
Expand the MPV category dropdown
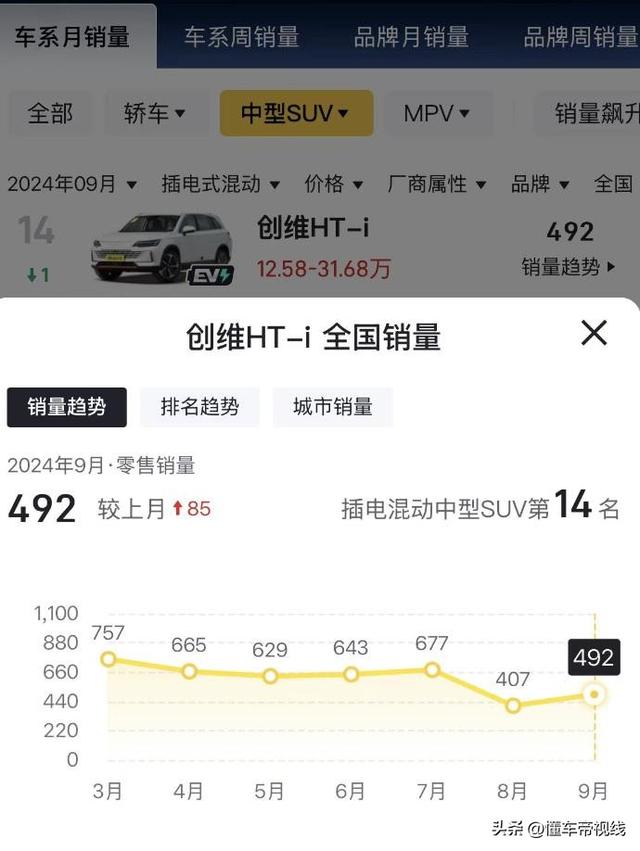coord(438,113)
